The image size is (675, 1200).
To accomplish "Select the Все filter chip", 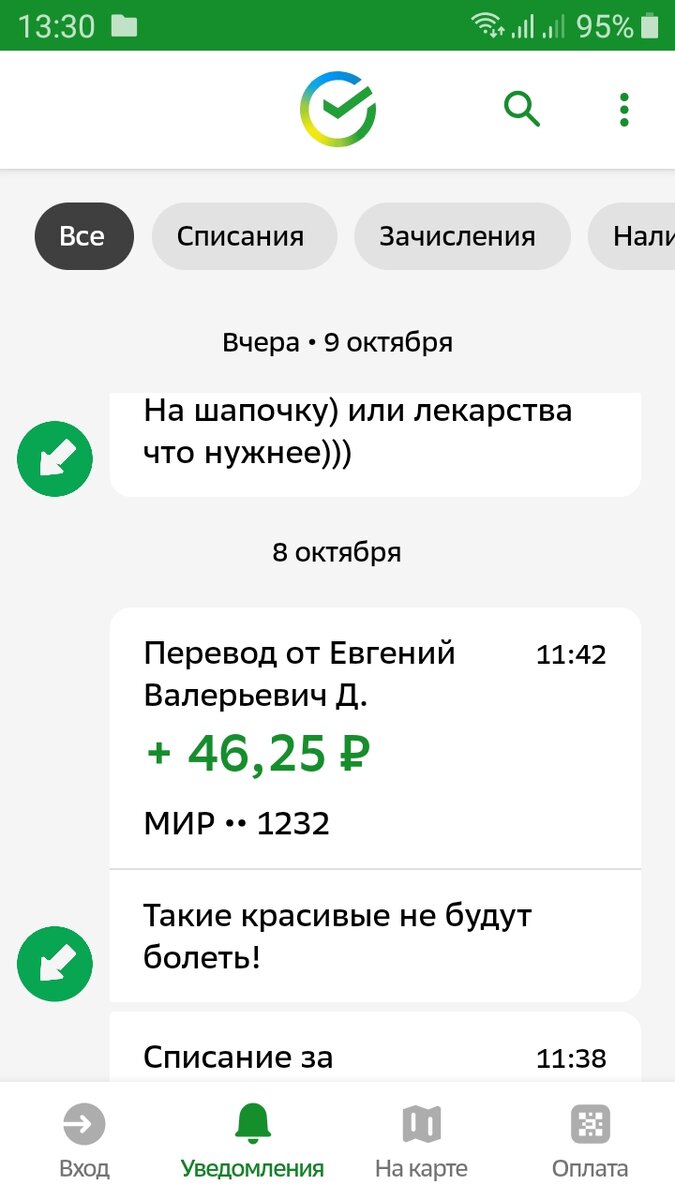I will point(83,237).
